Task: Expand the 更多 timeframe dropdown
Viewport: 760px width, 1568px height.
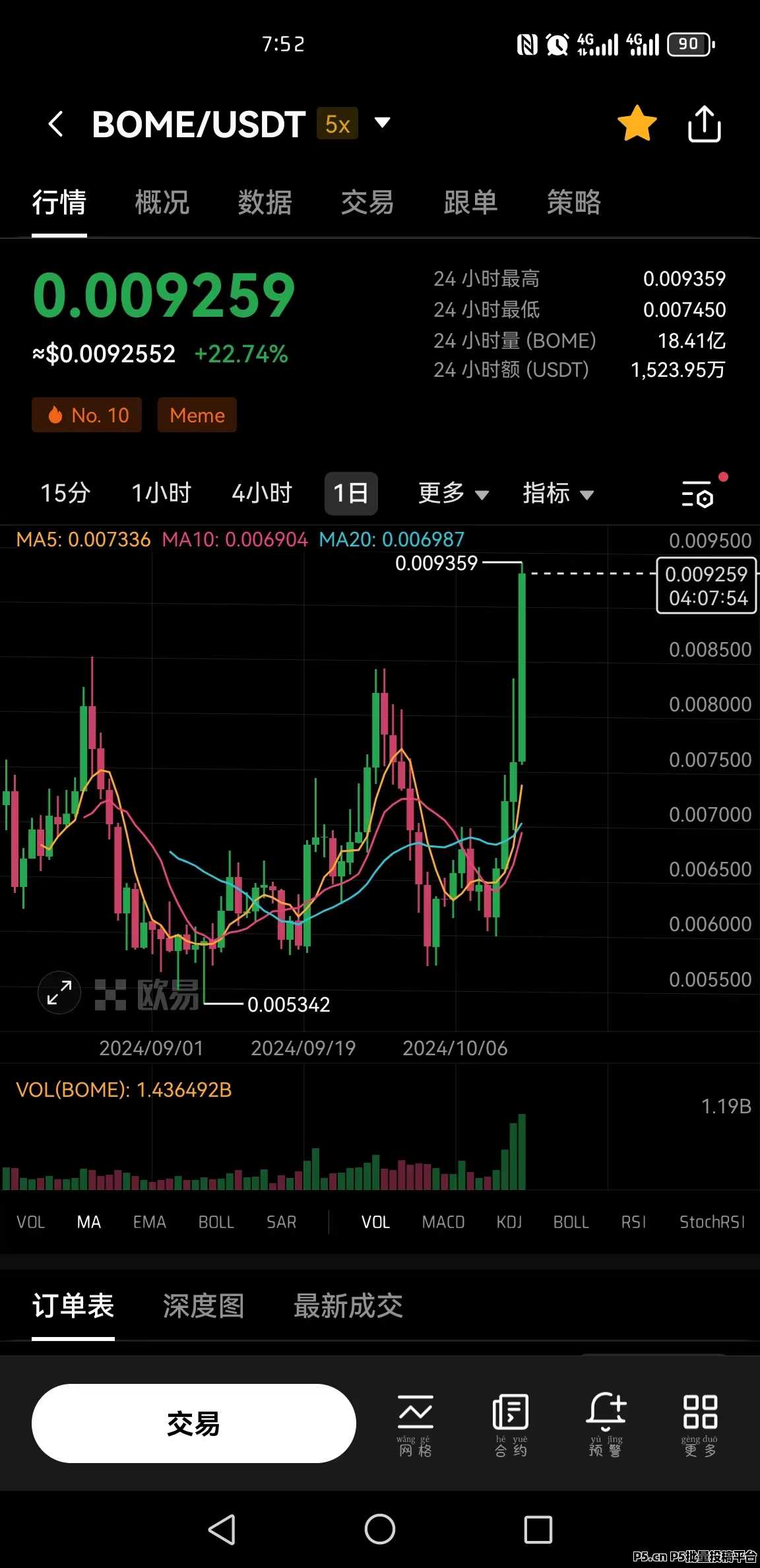Action: 452,494
